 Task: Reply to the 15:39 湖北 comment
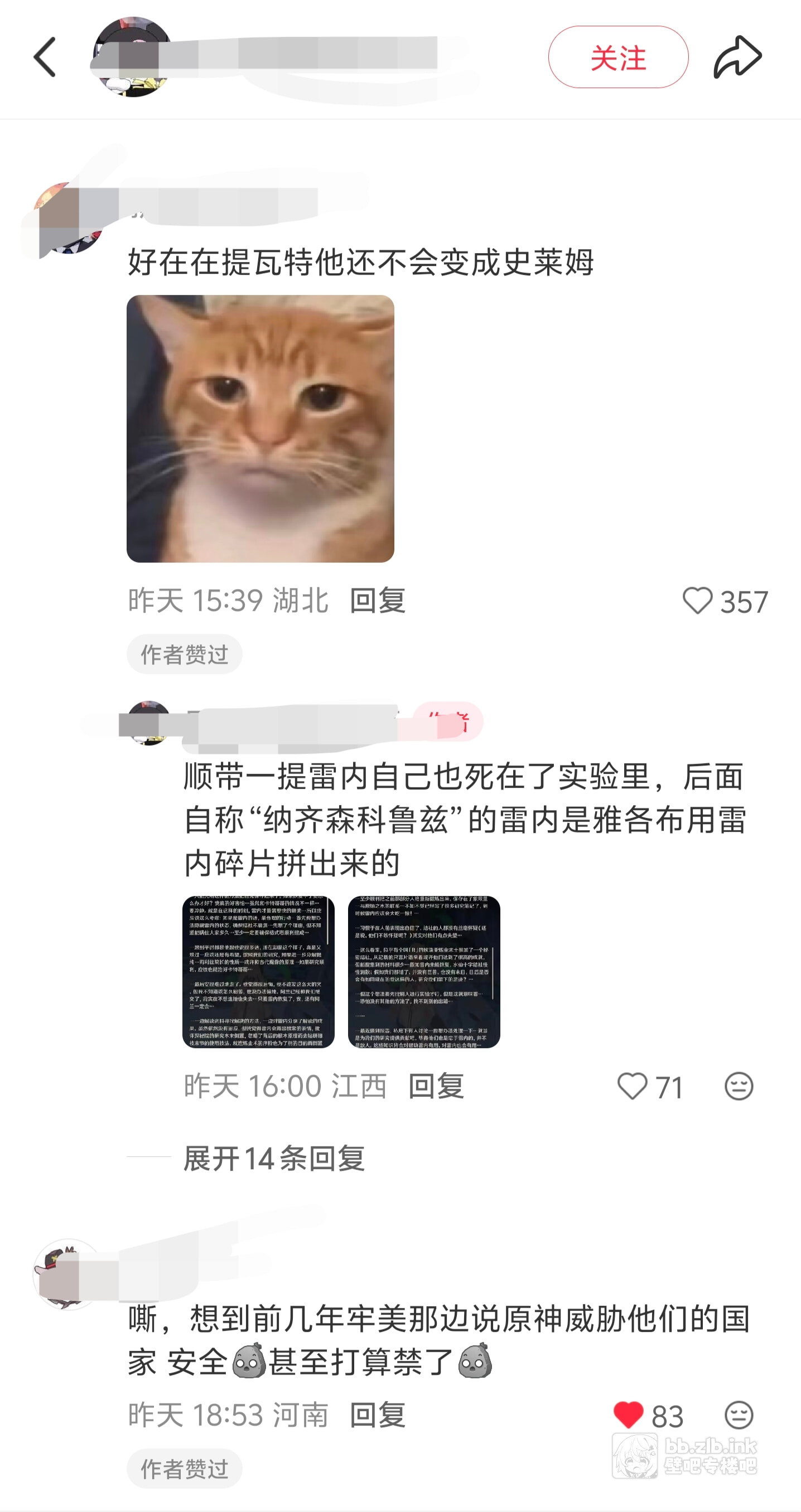click(377, 600)
